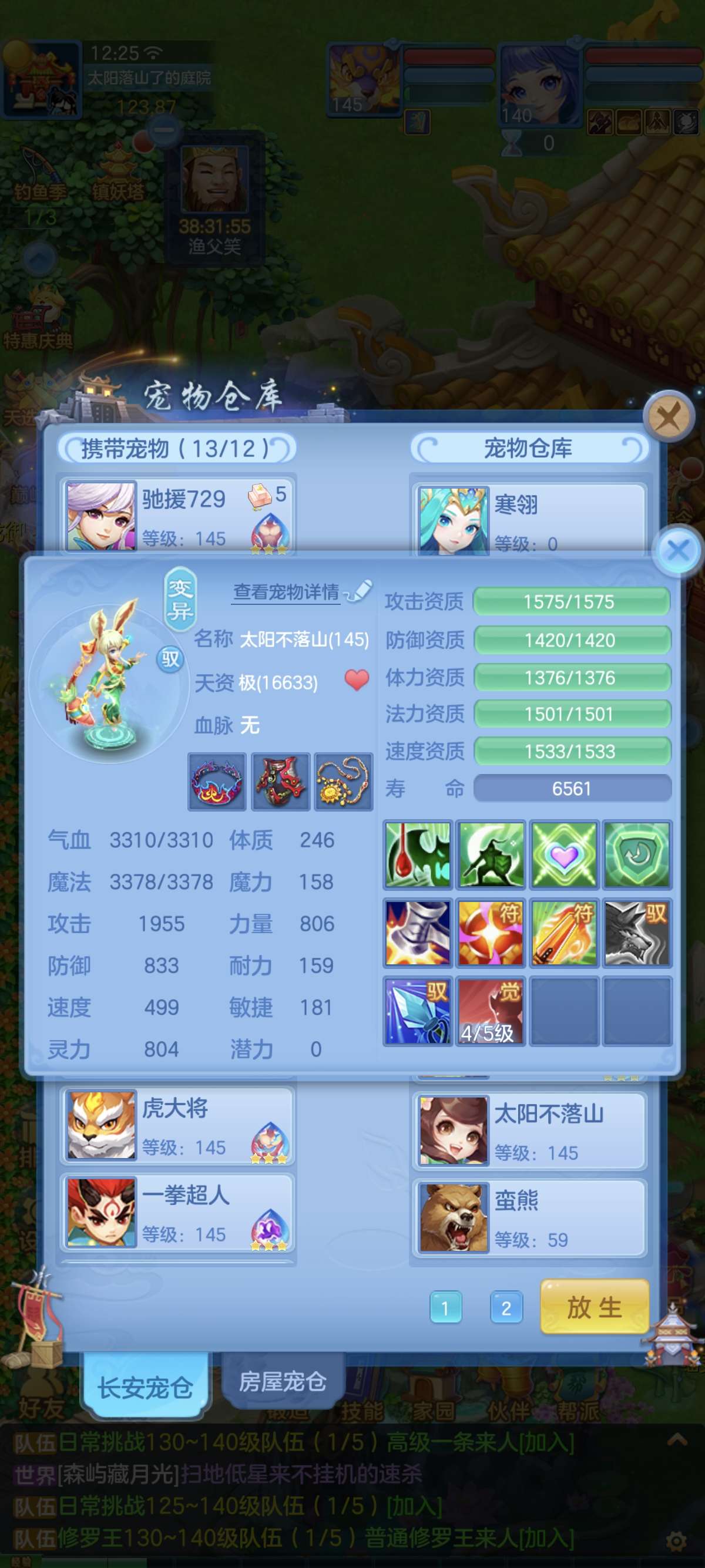This screenshot has width=705, height=1568.
Task: View the 觉 skill at 4/5级
Action: pyautogui.click(x=491, y=1011)
